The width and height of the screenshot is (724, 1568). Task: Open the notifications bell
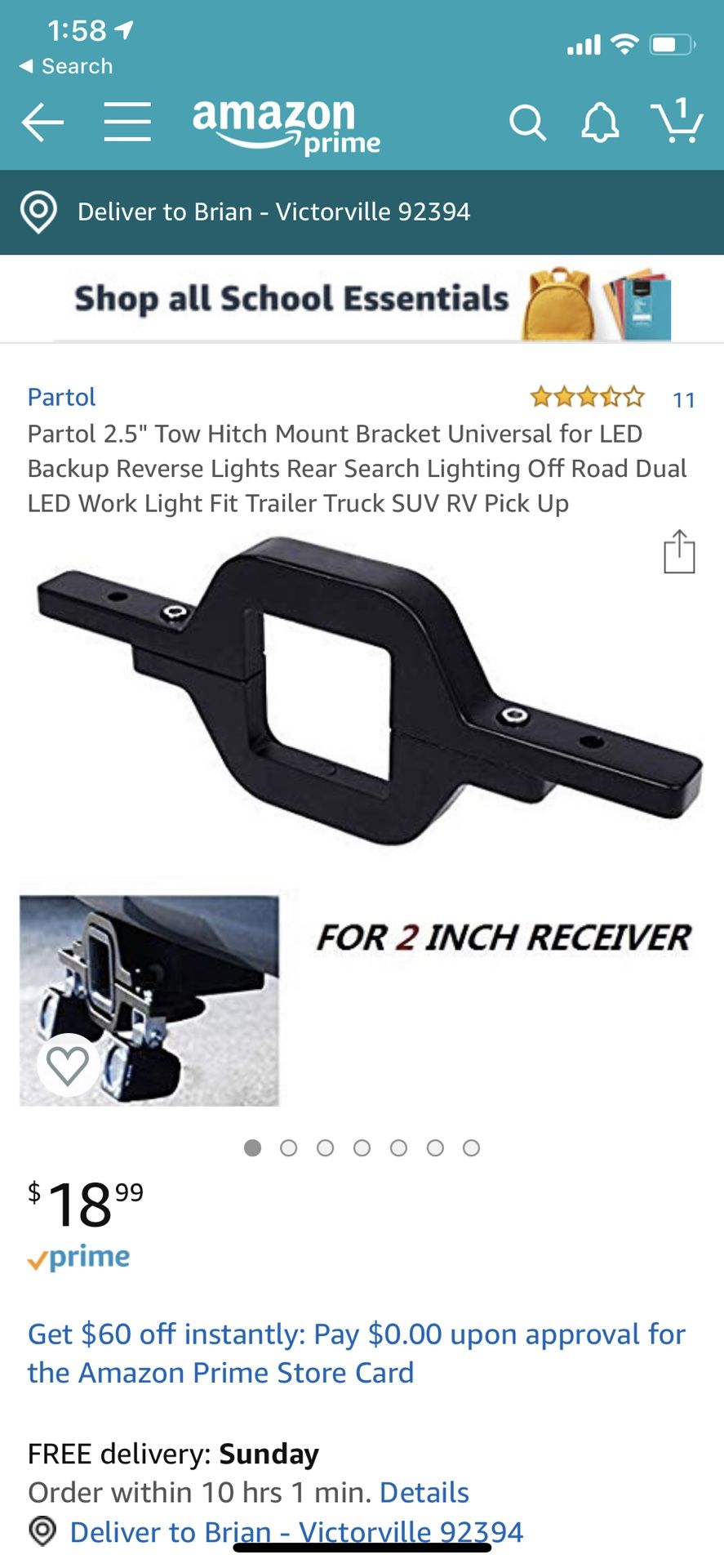600,123
